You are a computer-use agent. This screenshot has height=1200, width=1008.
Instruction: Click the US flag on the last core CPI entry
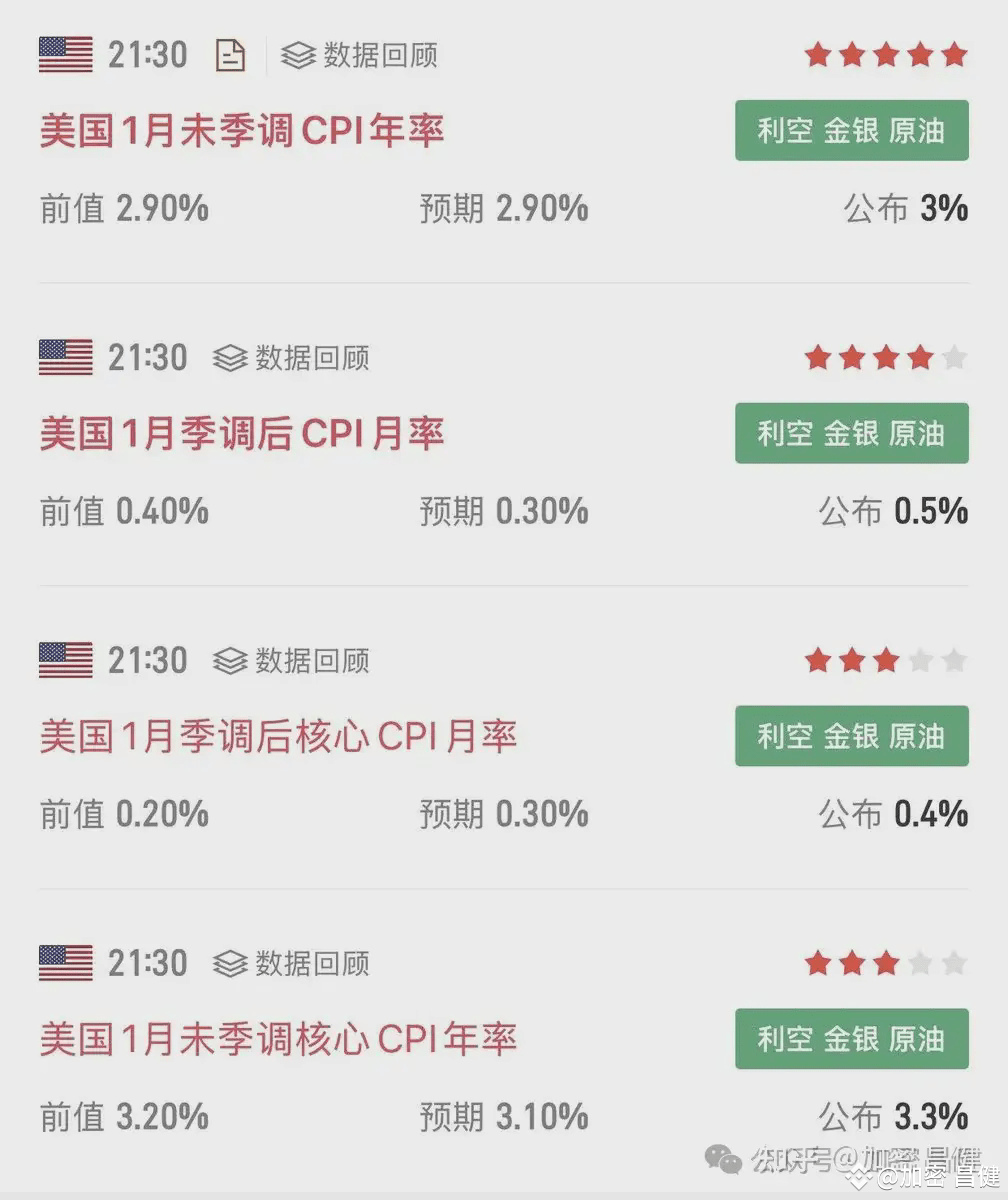(64, 963)
